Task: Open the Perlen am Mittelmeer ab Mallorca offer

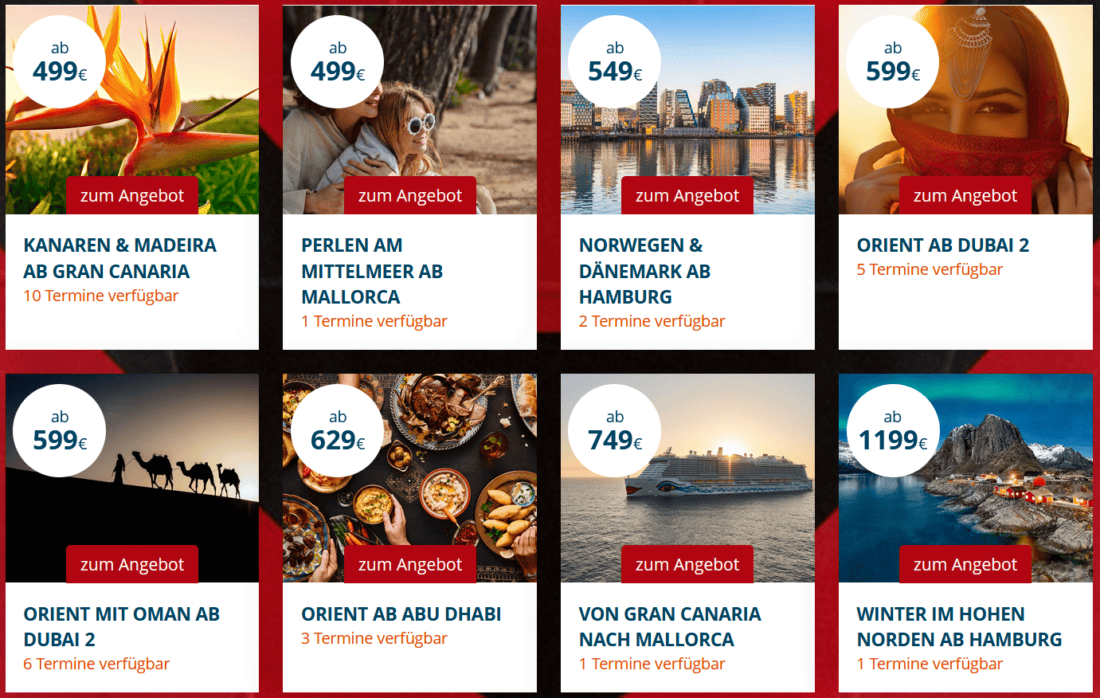Action: point(410,196)
